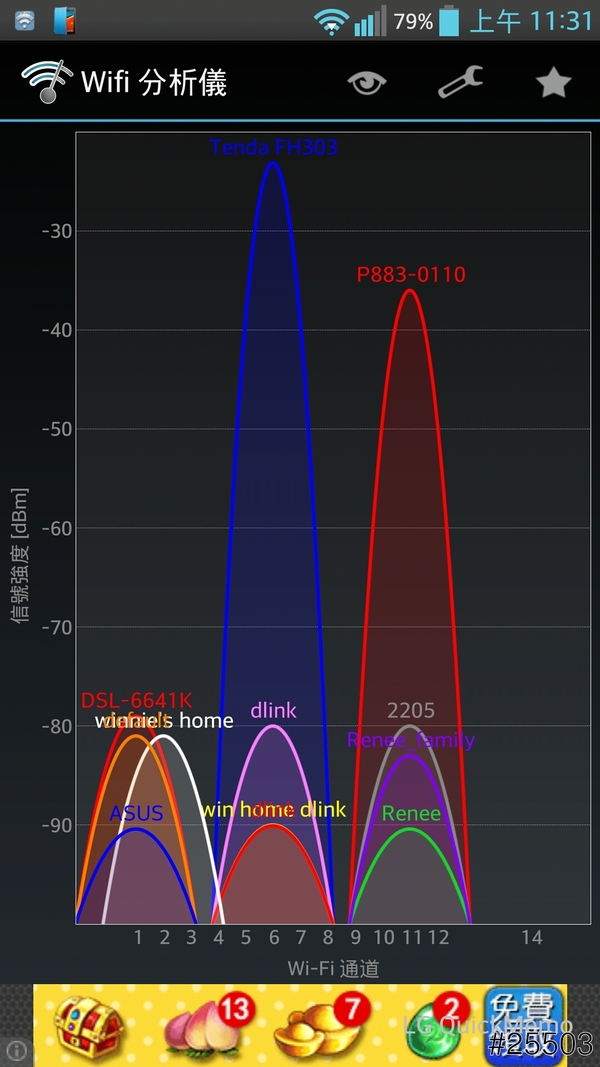
Task: Open the game ad banner
Action: pyautogui.click(x=300, y=1024)
